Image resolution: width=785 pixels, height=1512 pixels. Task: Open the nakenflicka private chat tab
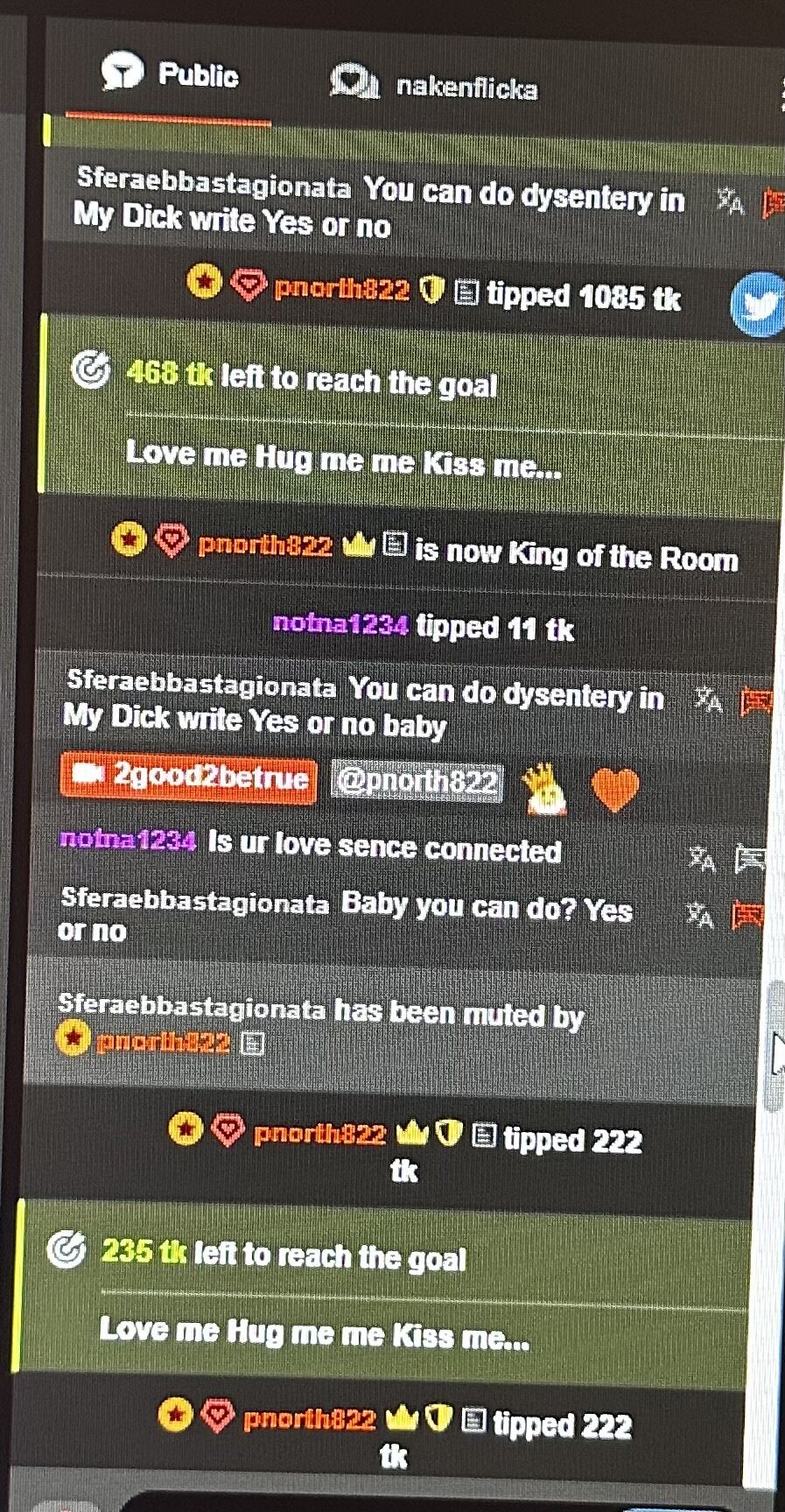(x=435, y=86)
